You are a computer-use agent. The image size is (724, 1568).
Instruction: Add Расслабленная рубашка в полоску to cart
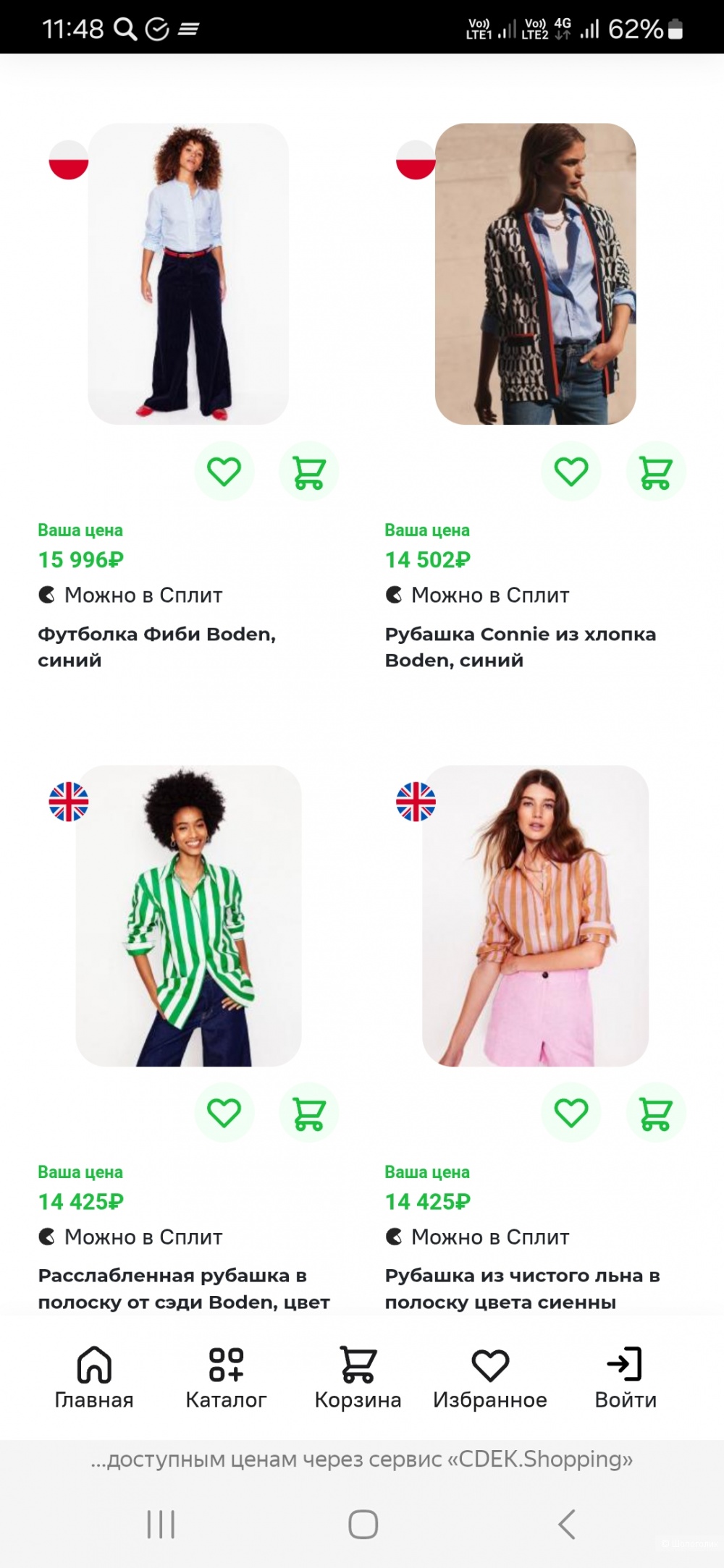[x=309, y=1112]
